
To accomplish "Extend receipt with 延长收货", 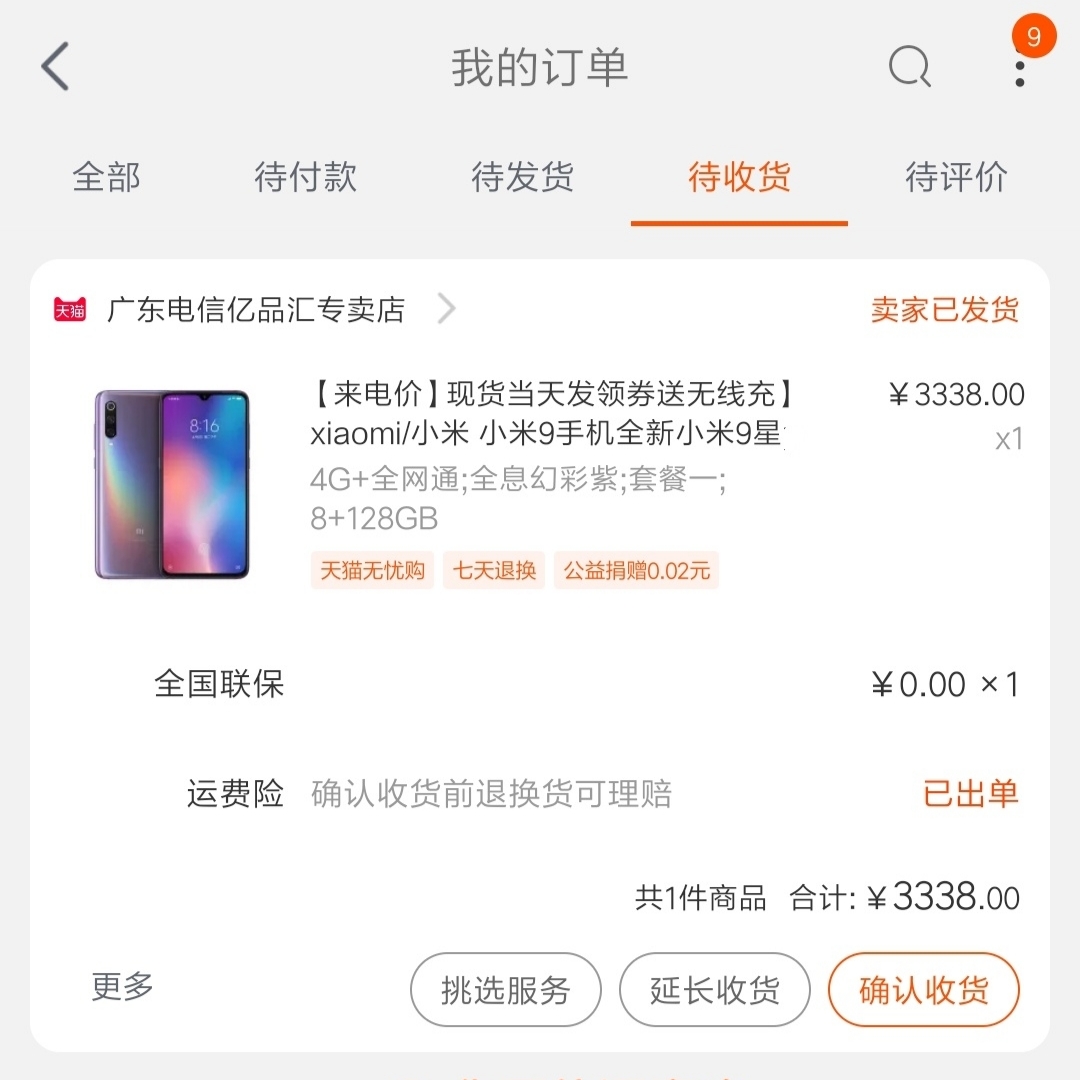I will [714, 990].
